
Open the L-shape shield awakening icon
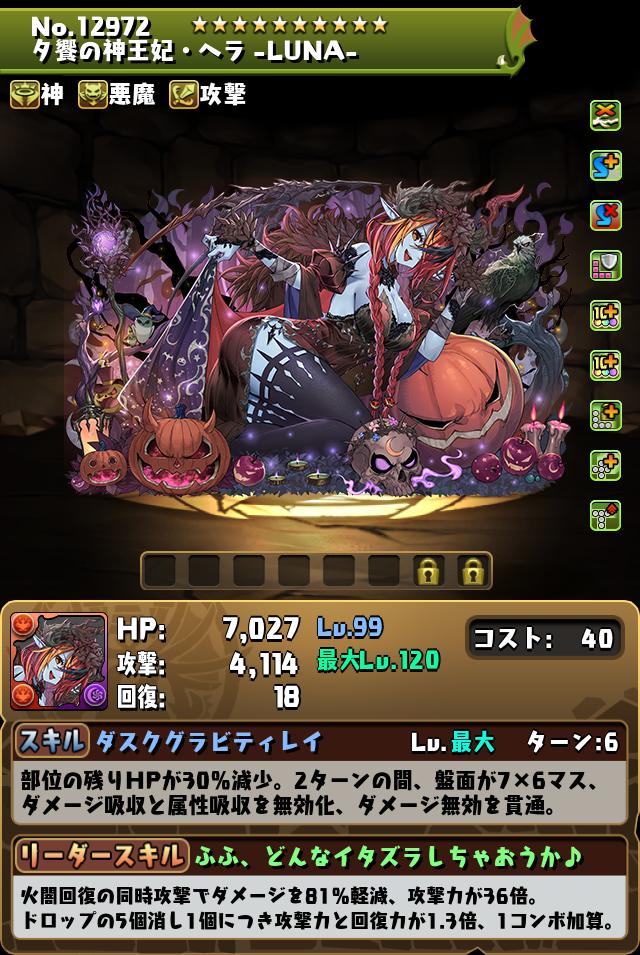click(605, 265)
